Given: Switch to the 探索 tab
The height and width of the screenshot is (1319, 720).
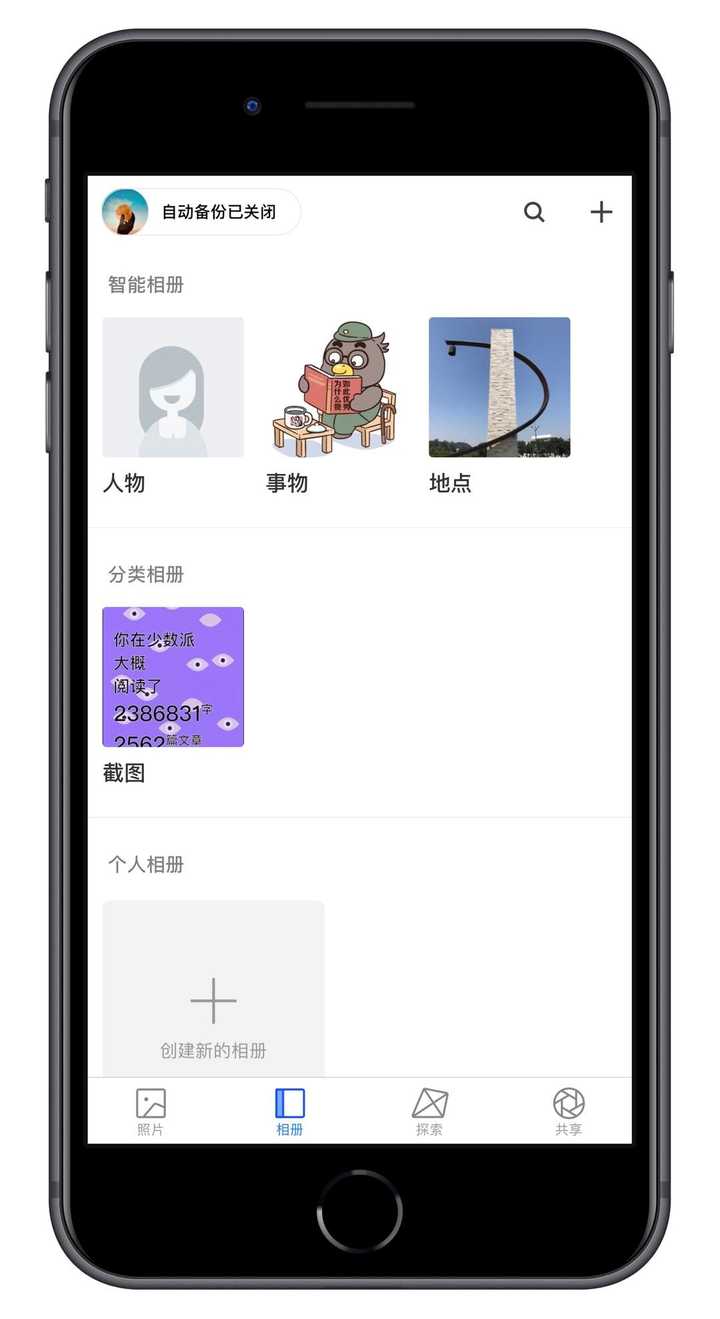Looking at the screenshot, I should (429, 1111).
